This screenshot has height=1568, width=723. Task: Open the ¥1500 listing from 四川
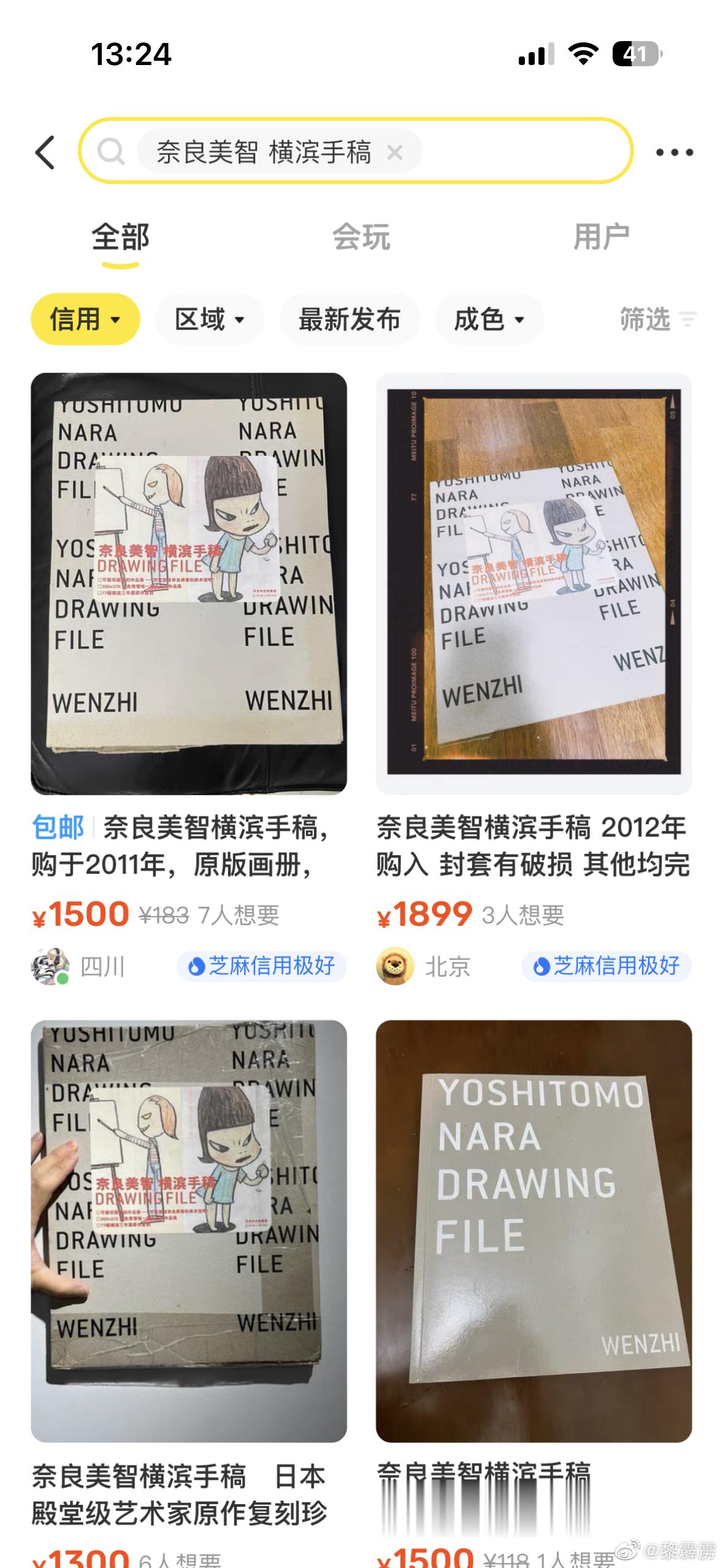point(188,583)
